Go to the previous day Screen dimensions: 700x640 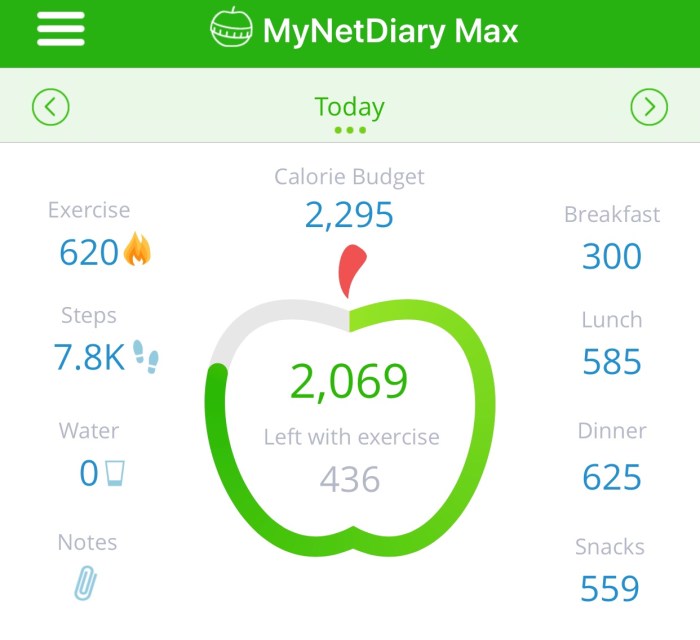(x=51, y=107)
